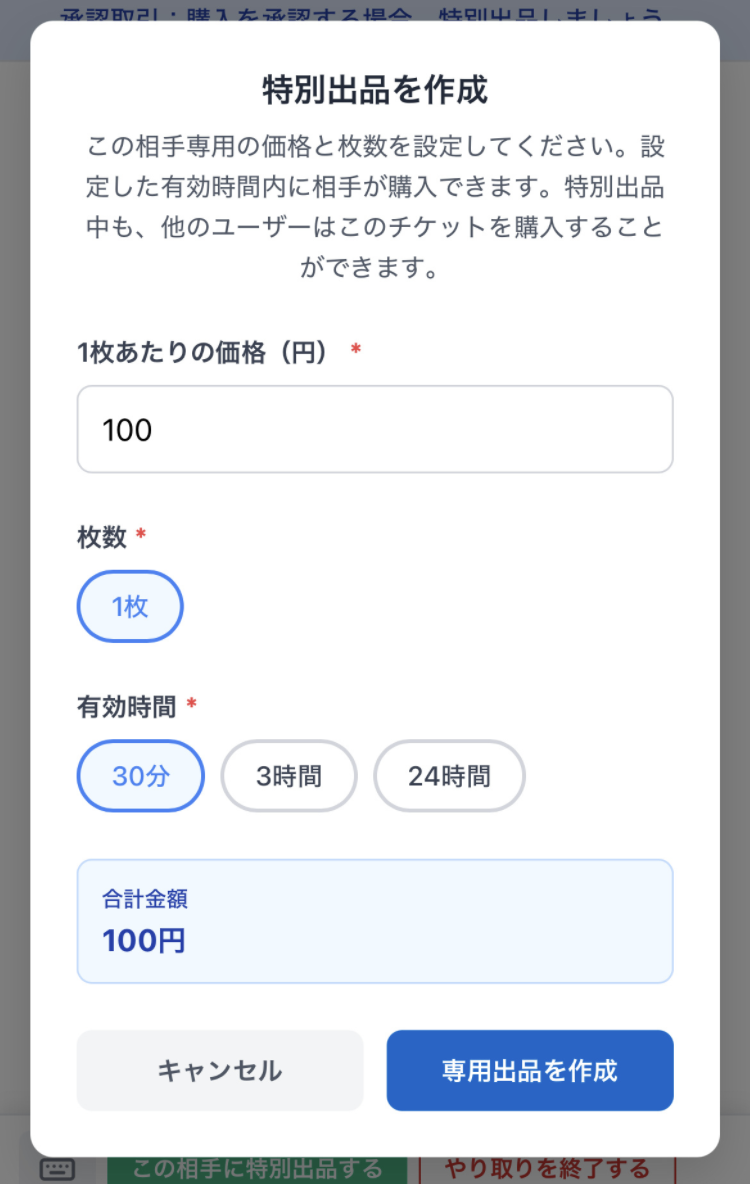
Task: Tap the keyboard icon at bottom left
Action: pyautogui.click(x=54, y=1168)
